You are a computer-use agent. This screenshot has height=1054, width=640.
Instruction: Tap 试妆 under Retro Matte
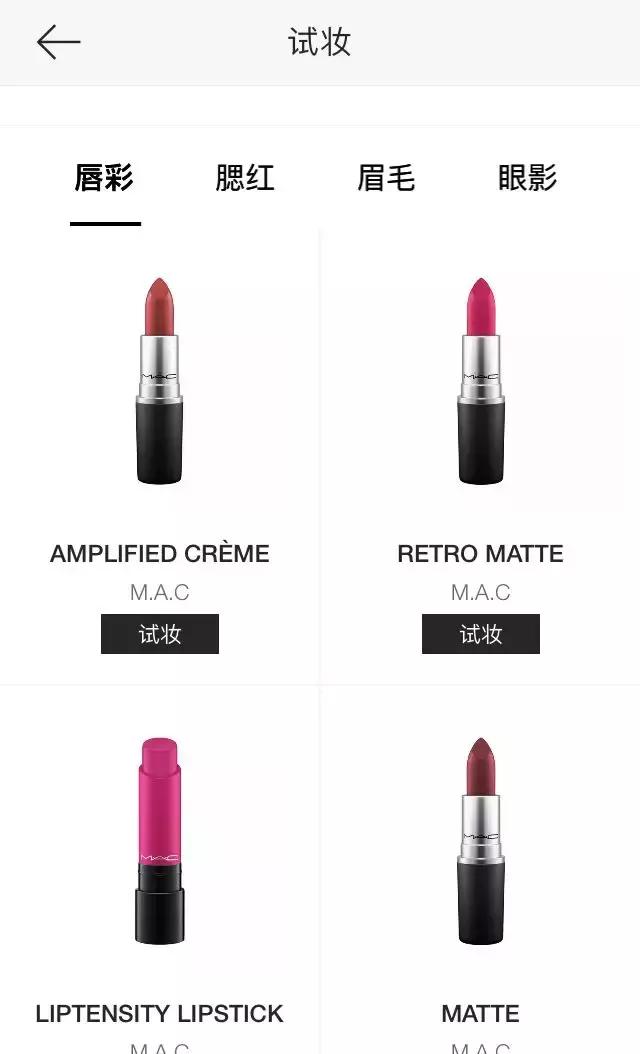click(481, 634)
